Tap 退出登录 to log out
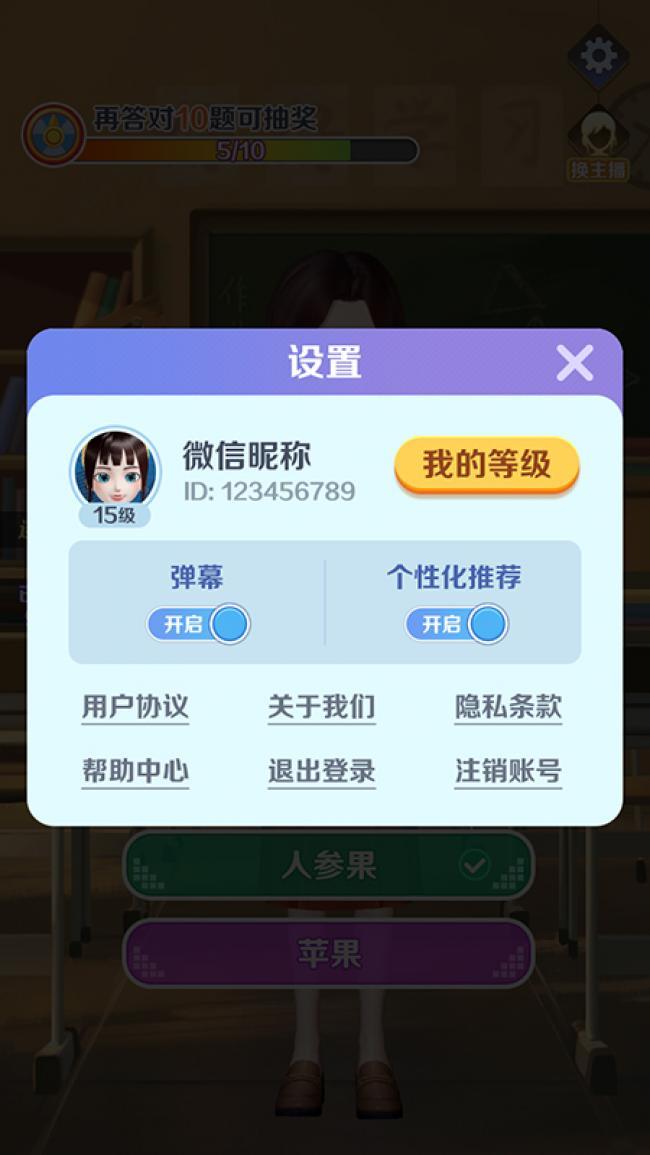The image size is (650, 1155). (322, 771)
